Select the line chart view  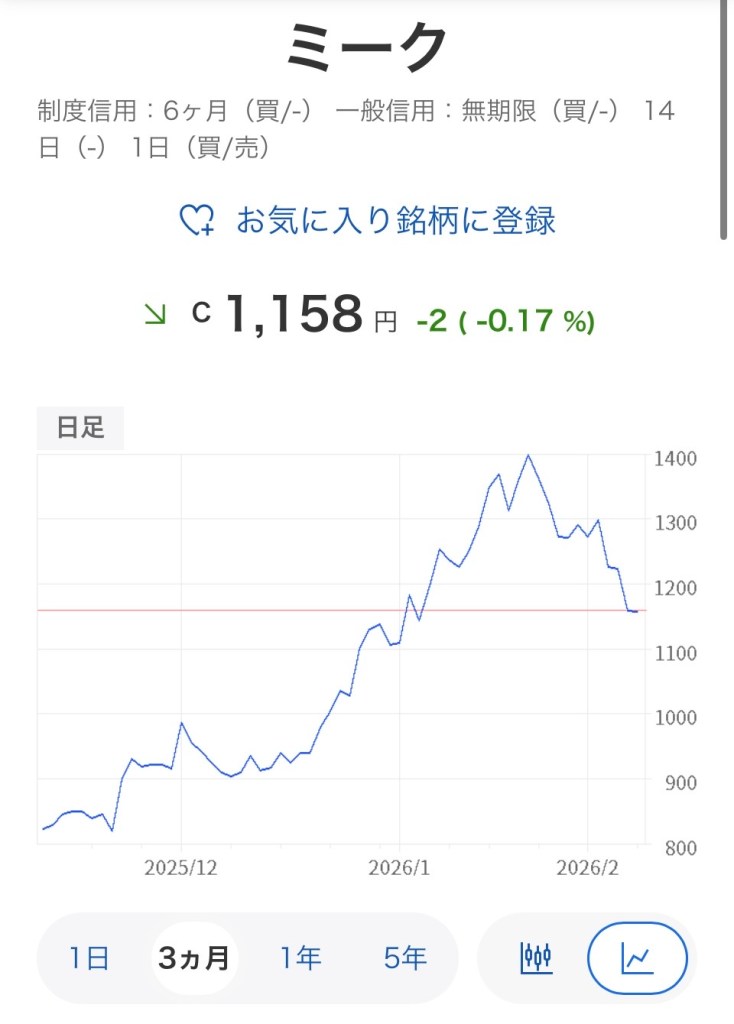(x=637, y=958)
